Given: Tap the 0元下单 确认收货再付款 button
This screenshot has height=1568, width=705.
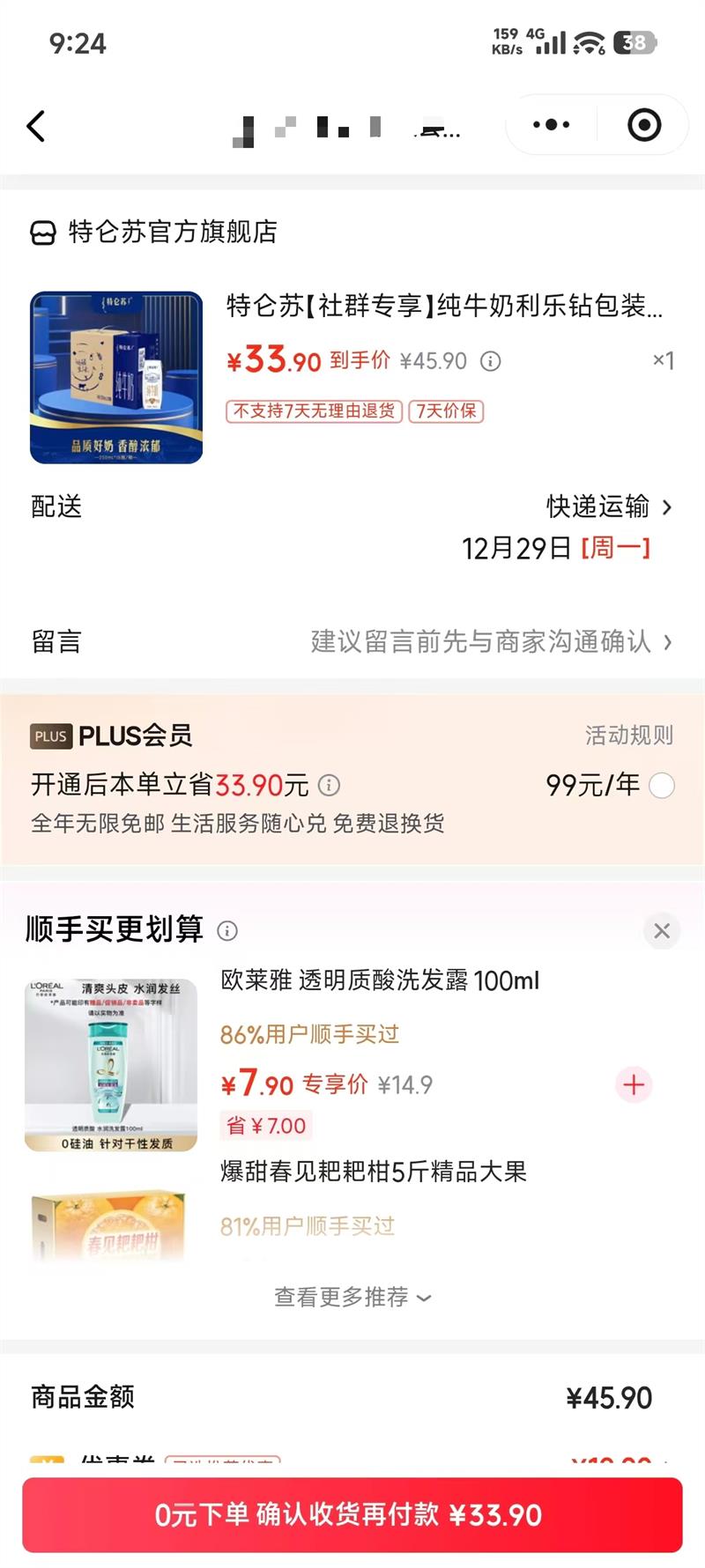Looking at the screenshot, I should click(352, 1514).
